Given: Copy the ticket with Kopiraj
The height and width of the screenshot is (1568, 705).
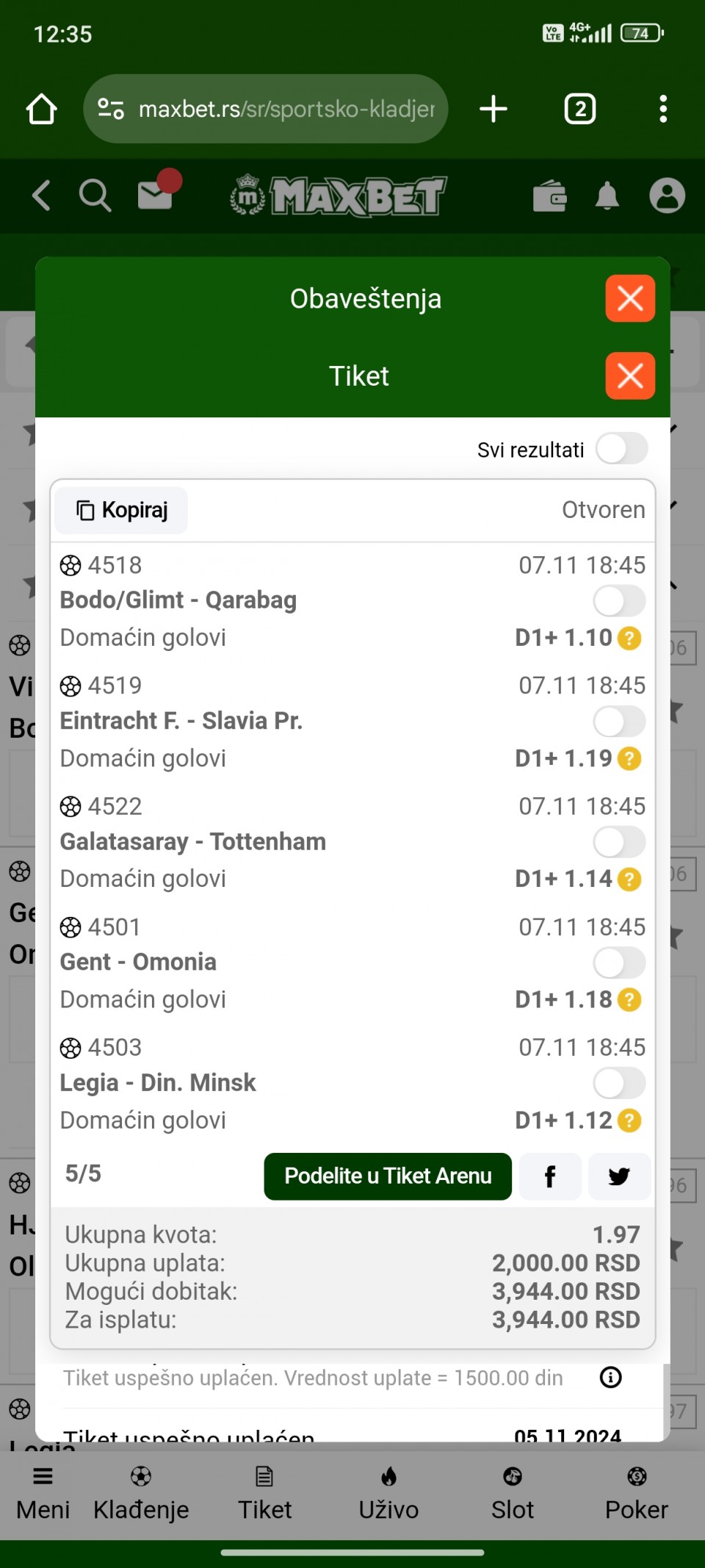Looking at the screenshot, I should tap(122, 510).
